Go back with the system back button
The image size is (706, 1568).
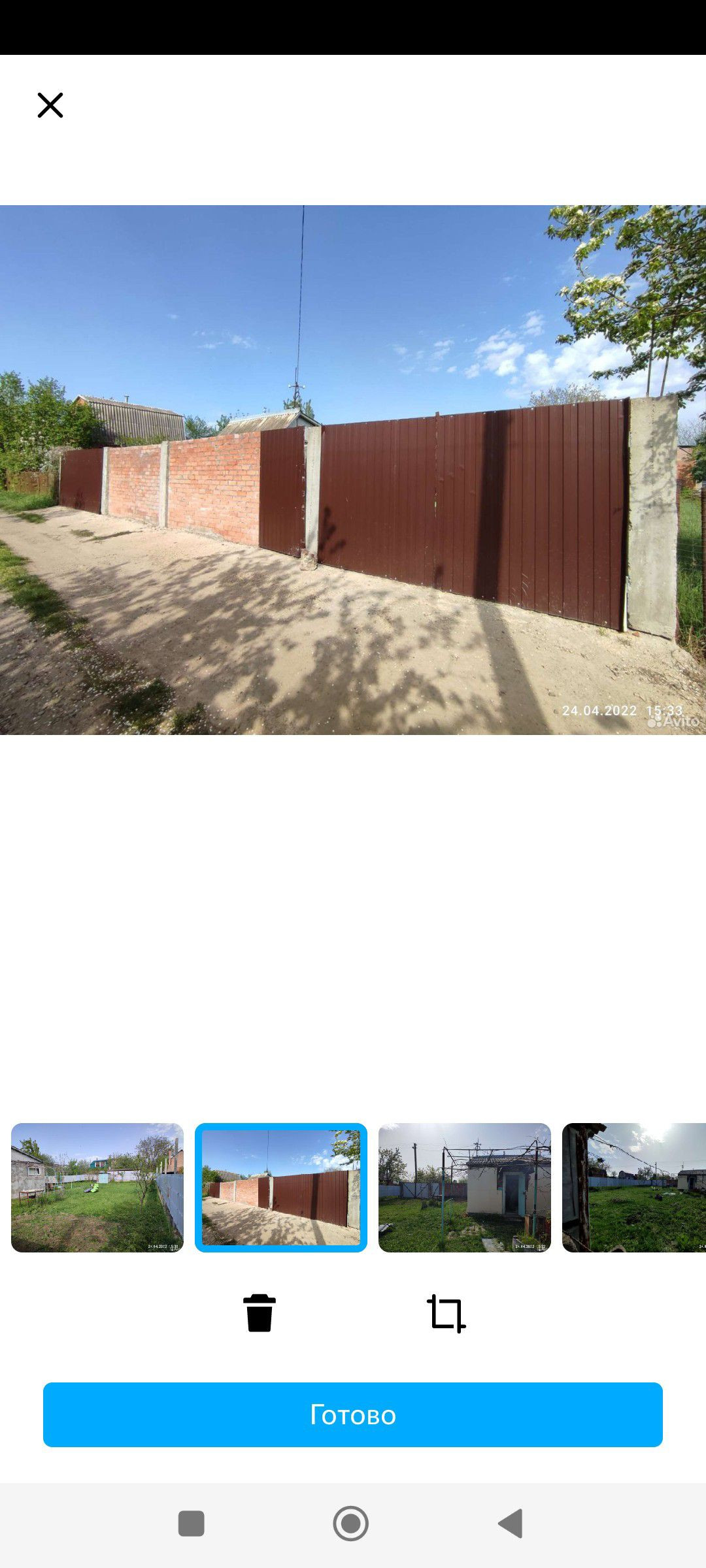click(x=511, y=1524)
